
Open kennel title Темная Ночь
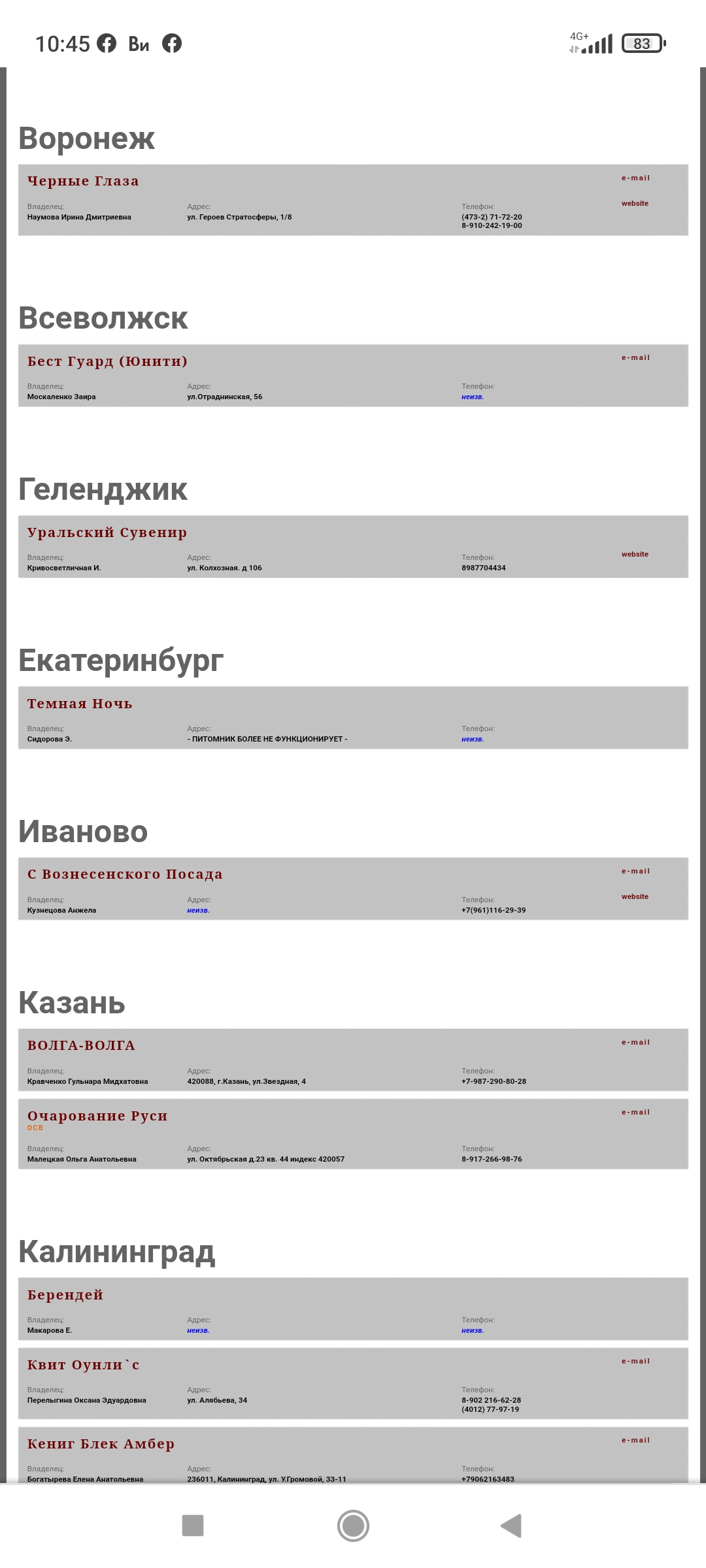coord(80,704)
